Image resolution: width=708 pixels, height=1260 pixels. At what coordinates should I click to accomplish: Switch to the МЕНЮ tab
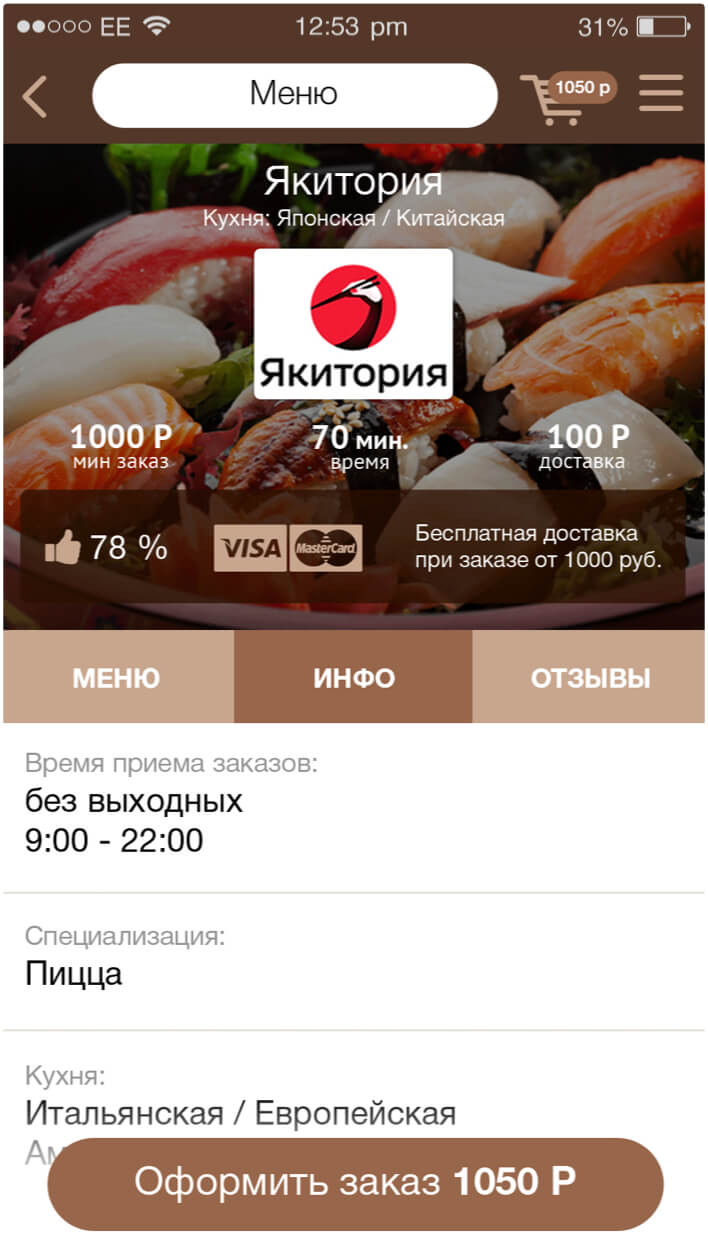coord(118,677)
